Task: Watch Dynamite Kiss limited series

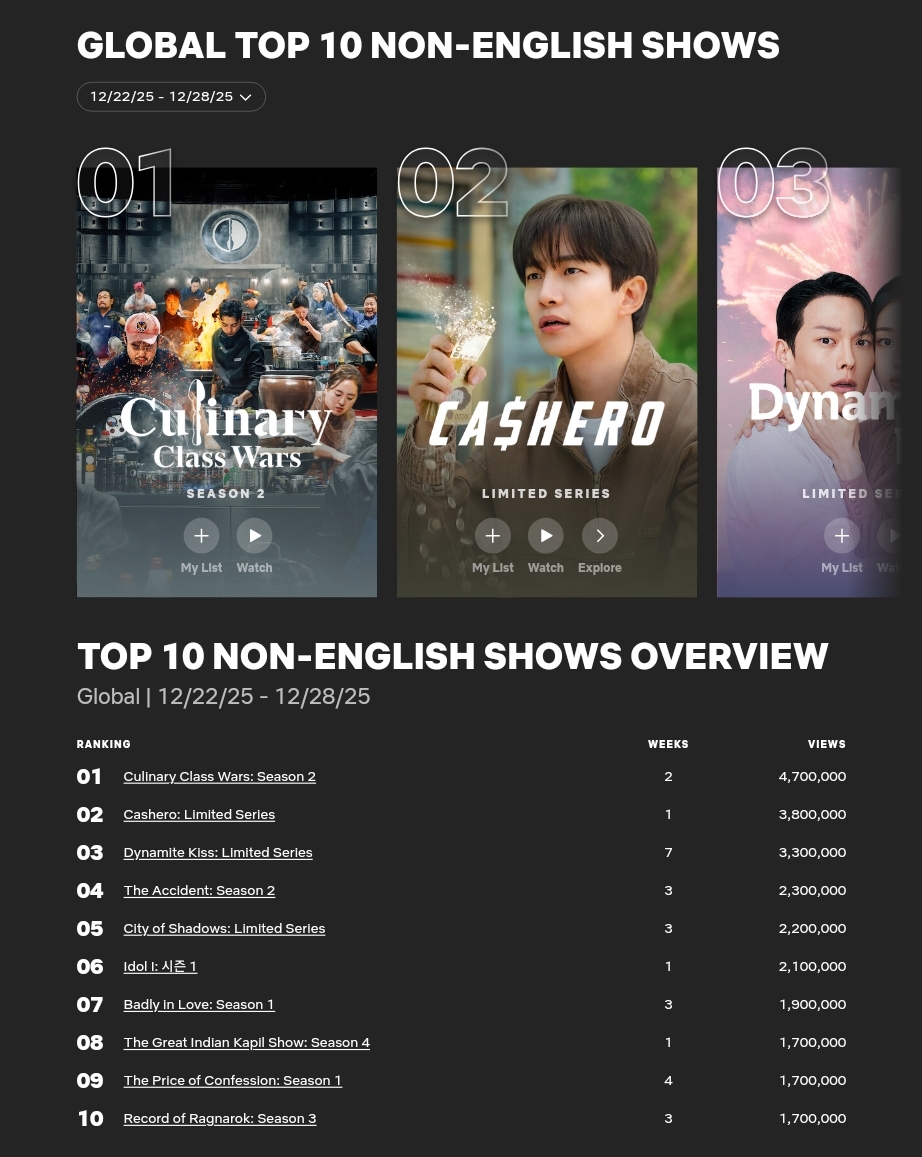Action: click(893, 535)
